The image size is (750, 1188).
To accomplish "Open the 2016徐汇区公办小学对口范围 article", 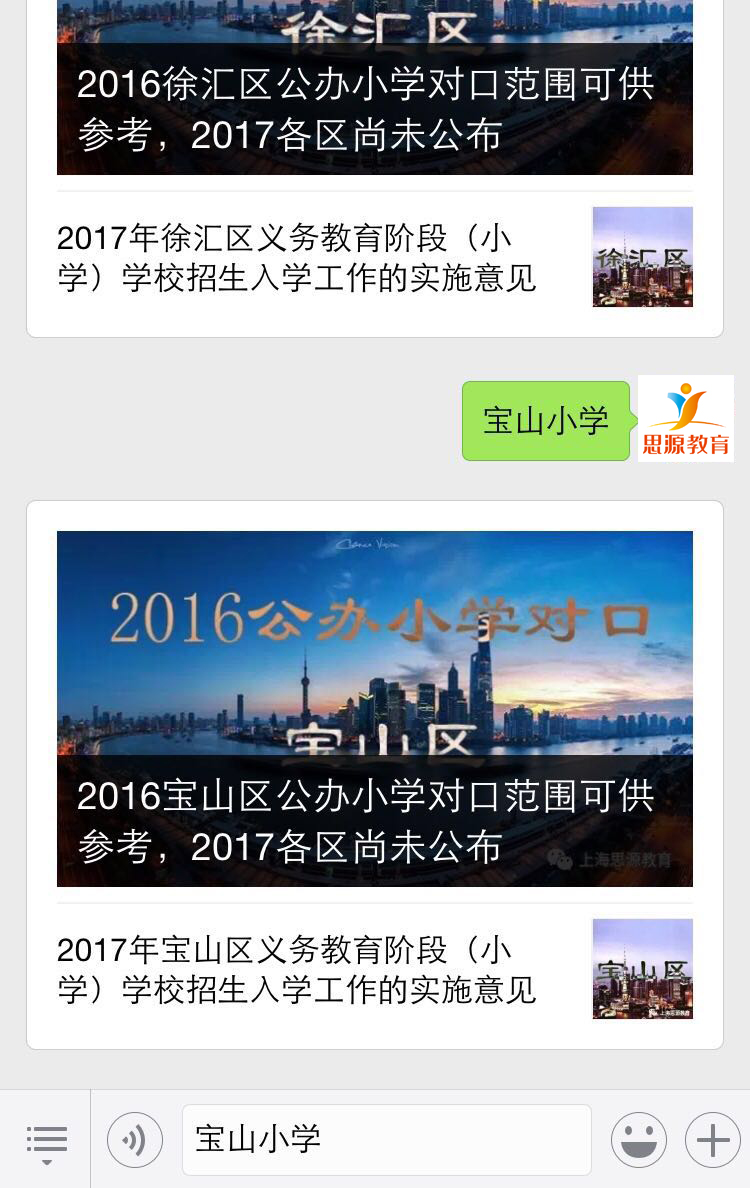I will (x=374, y=100).
